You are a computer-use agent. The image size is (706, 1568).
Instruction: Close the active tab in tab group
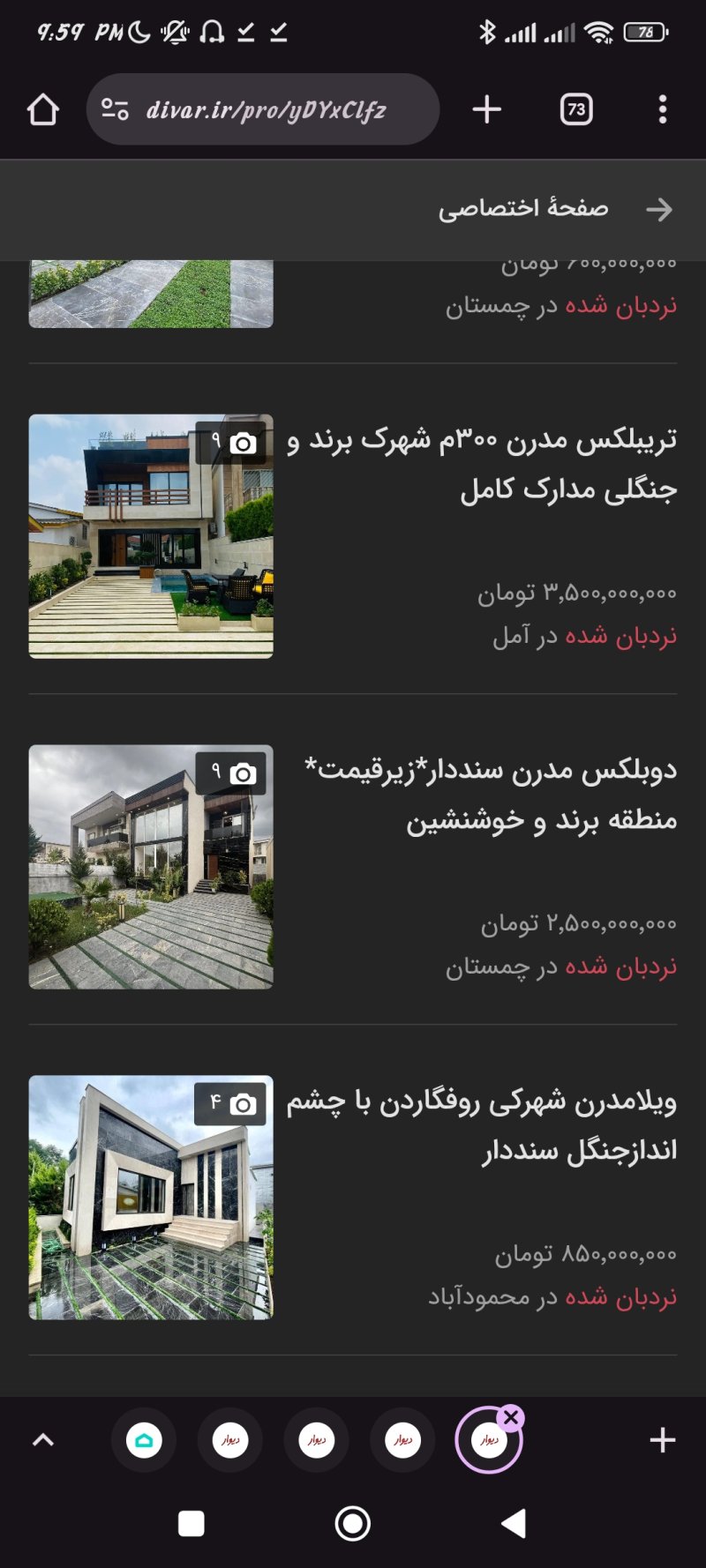[511, 1417]
